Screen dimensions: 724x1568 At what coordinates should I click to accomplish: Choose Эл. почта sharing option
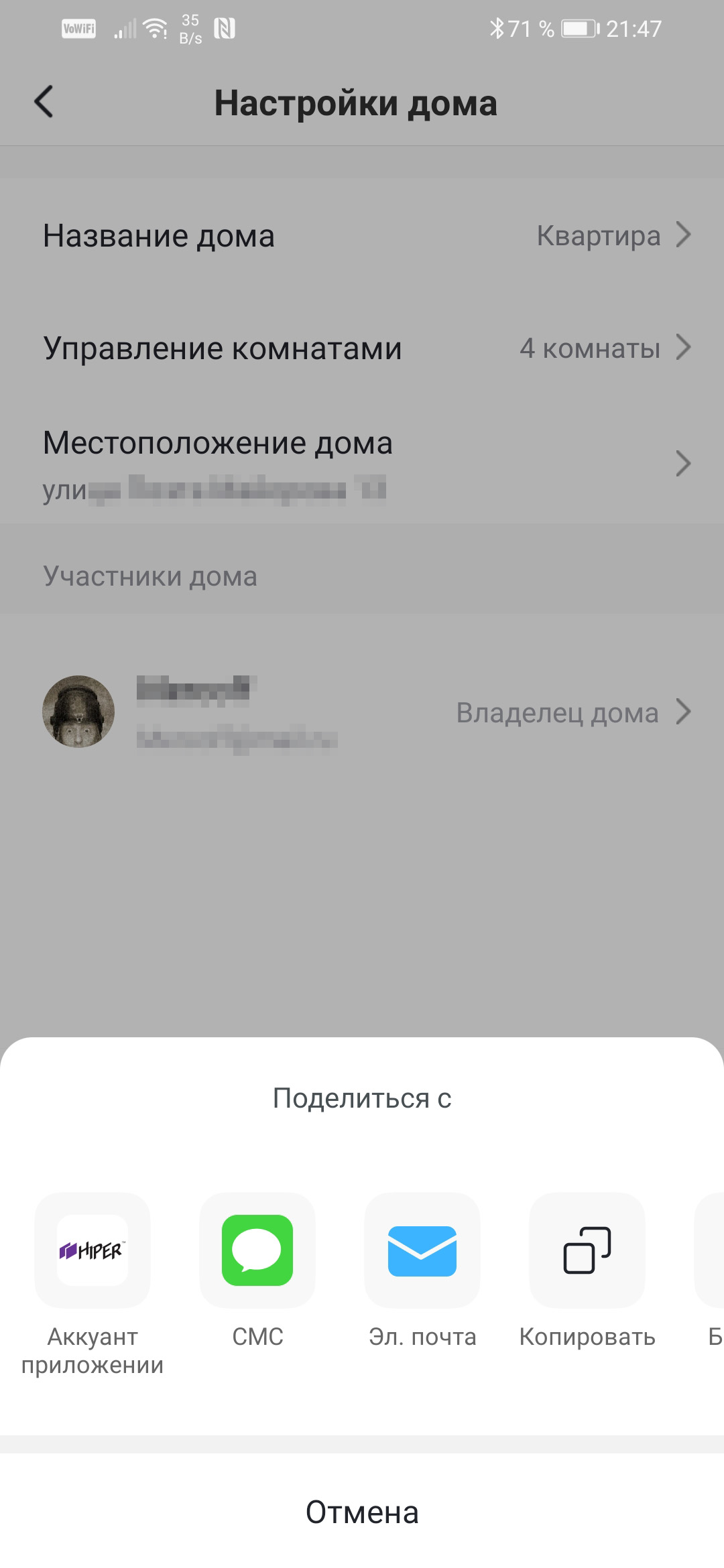(x=422, y=1250)
